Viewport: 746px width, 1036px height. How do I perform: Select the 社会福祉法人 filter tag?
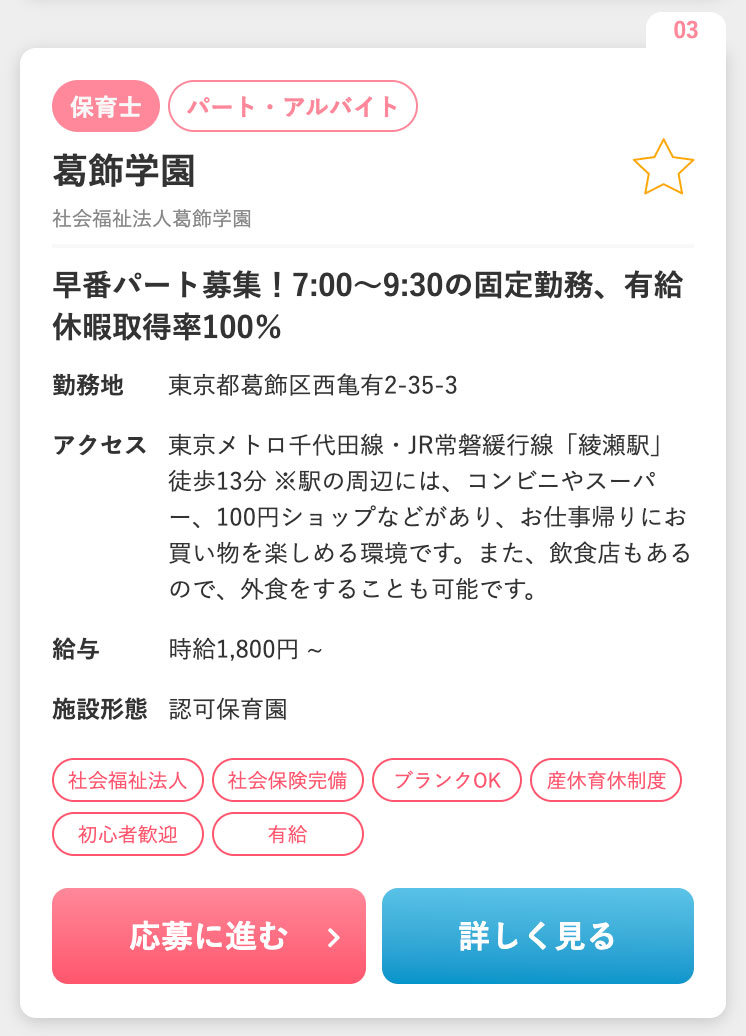click(127, 780)
